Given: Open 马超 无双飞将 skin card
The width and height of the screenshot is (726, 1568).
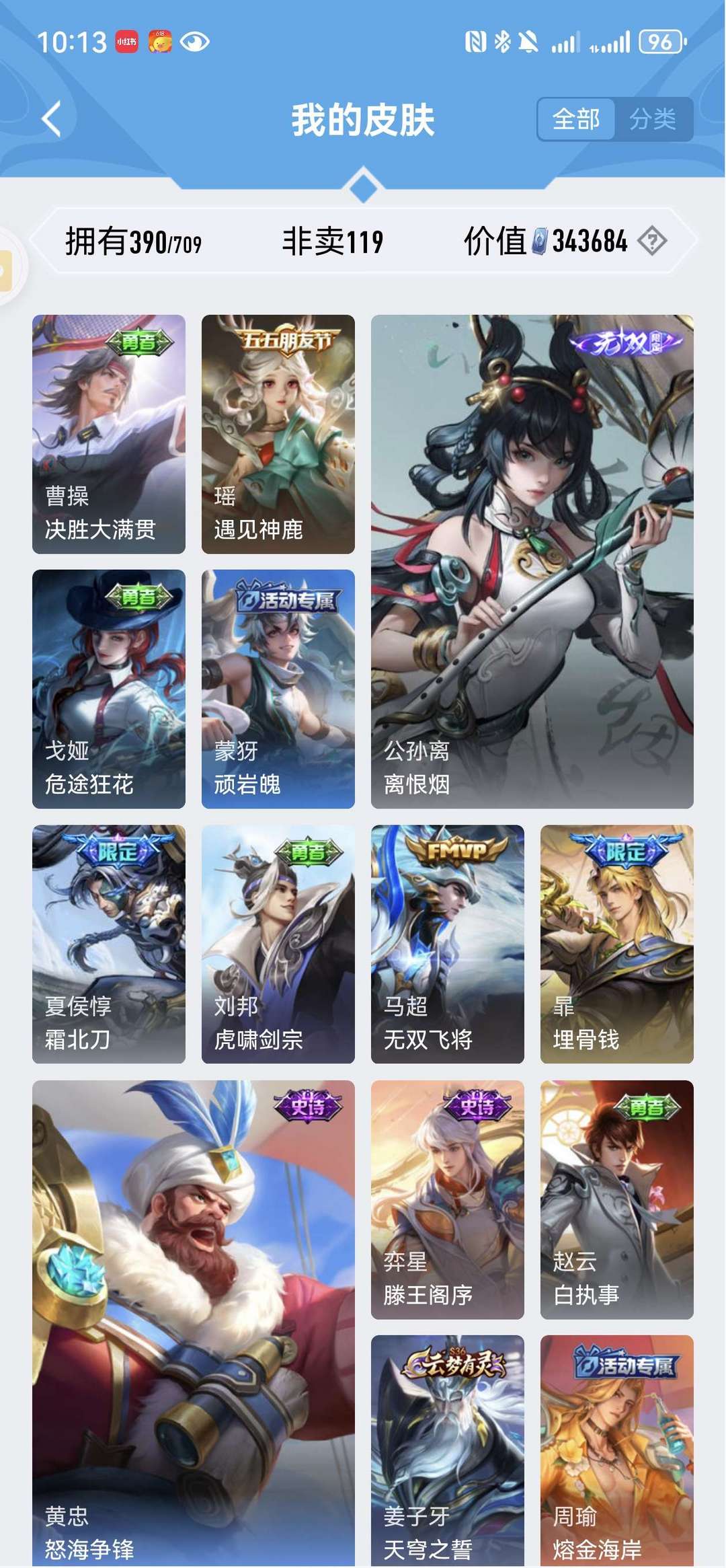Looking at the screenshot, I should coord(448,944).
